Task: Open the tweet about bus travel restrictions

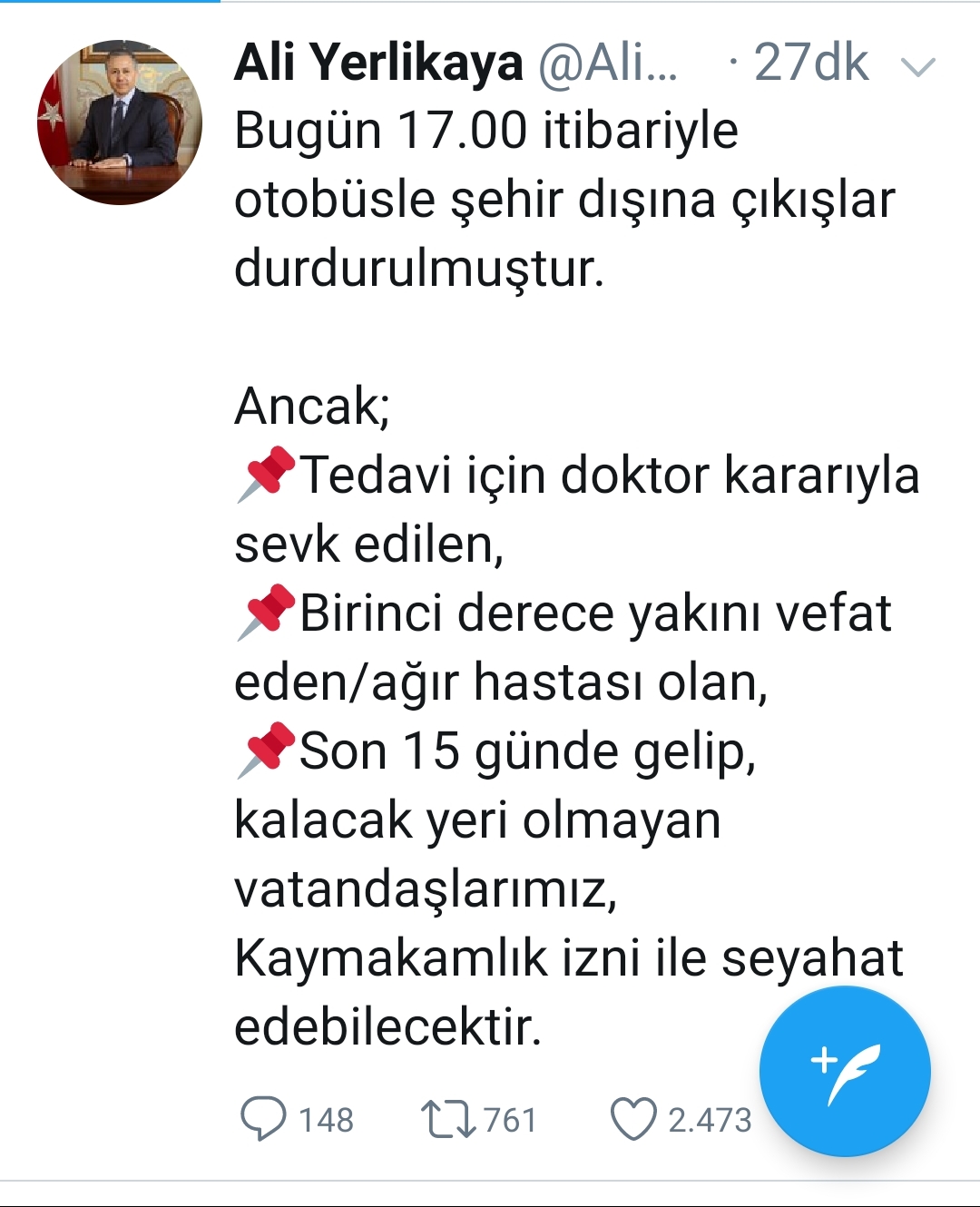Action: 544,545
